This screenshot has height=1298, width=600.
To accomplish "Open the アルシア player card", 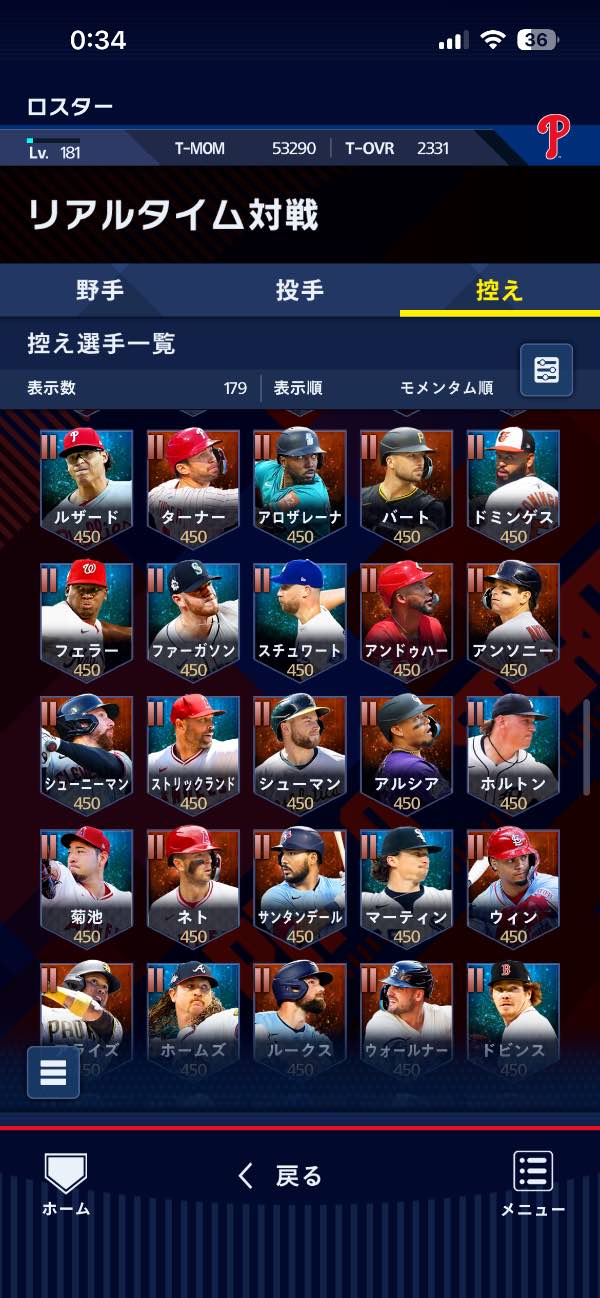I will click(x=407, y=753).
